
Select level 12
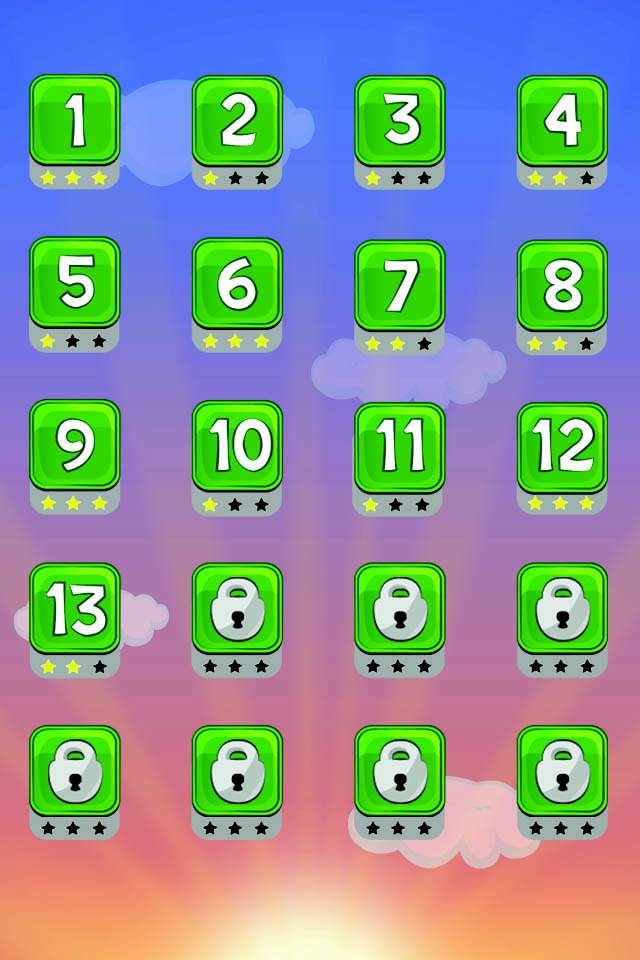[562, 447]
